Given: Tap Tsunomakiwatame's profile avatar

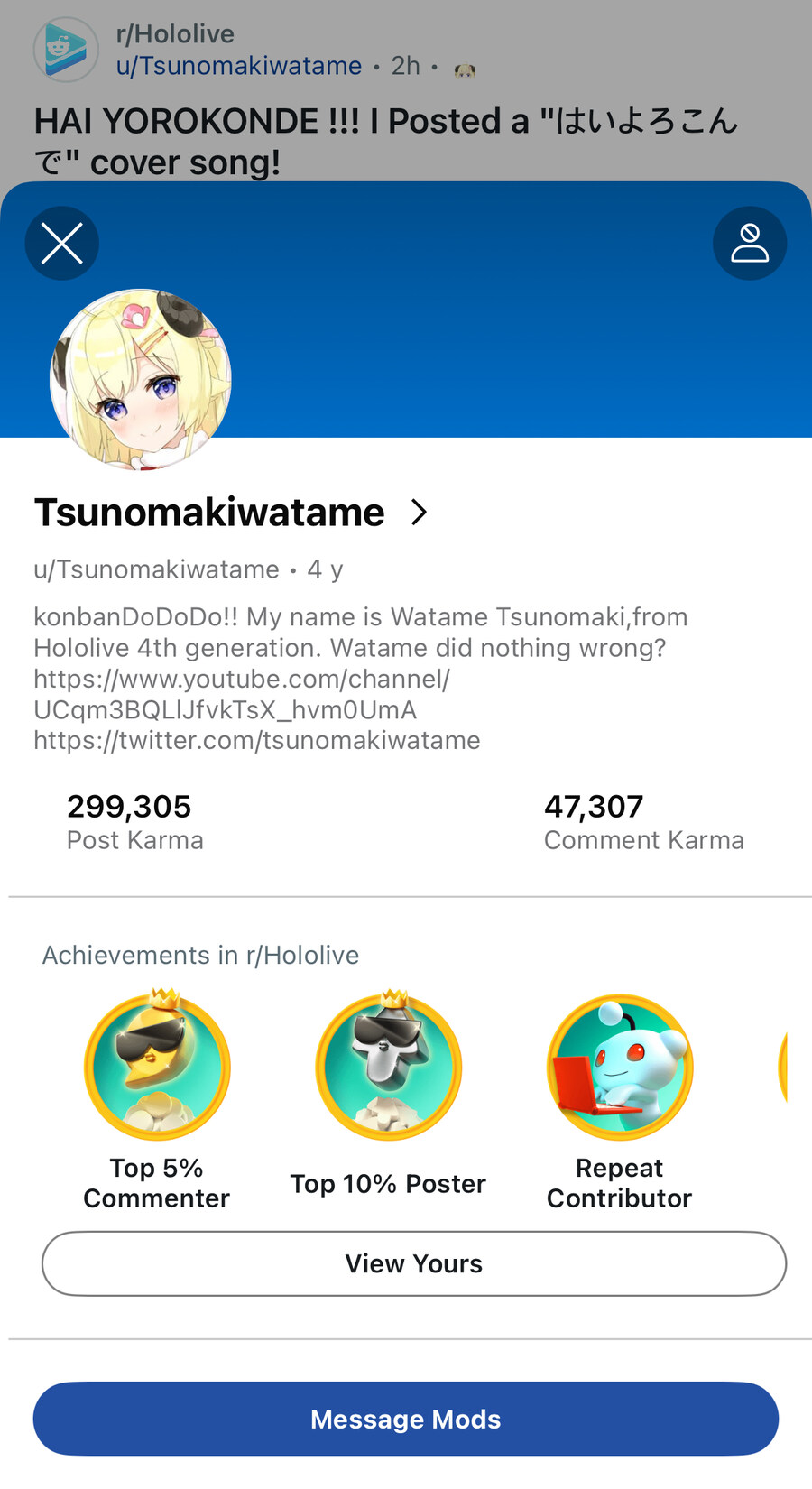Looking at the screenshot, I should 141,380.
